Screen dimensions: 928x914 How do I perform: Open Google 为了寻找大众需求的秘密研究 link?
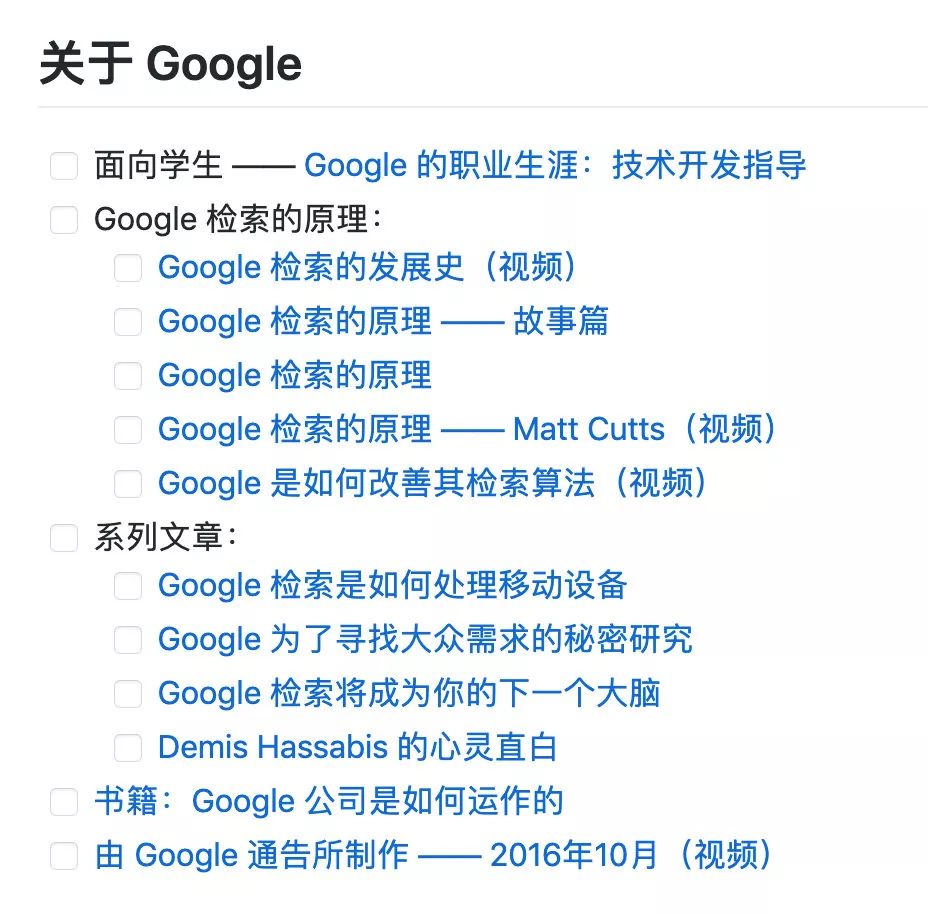coord(425,639)
